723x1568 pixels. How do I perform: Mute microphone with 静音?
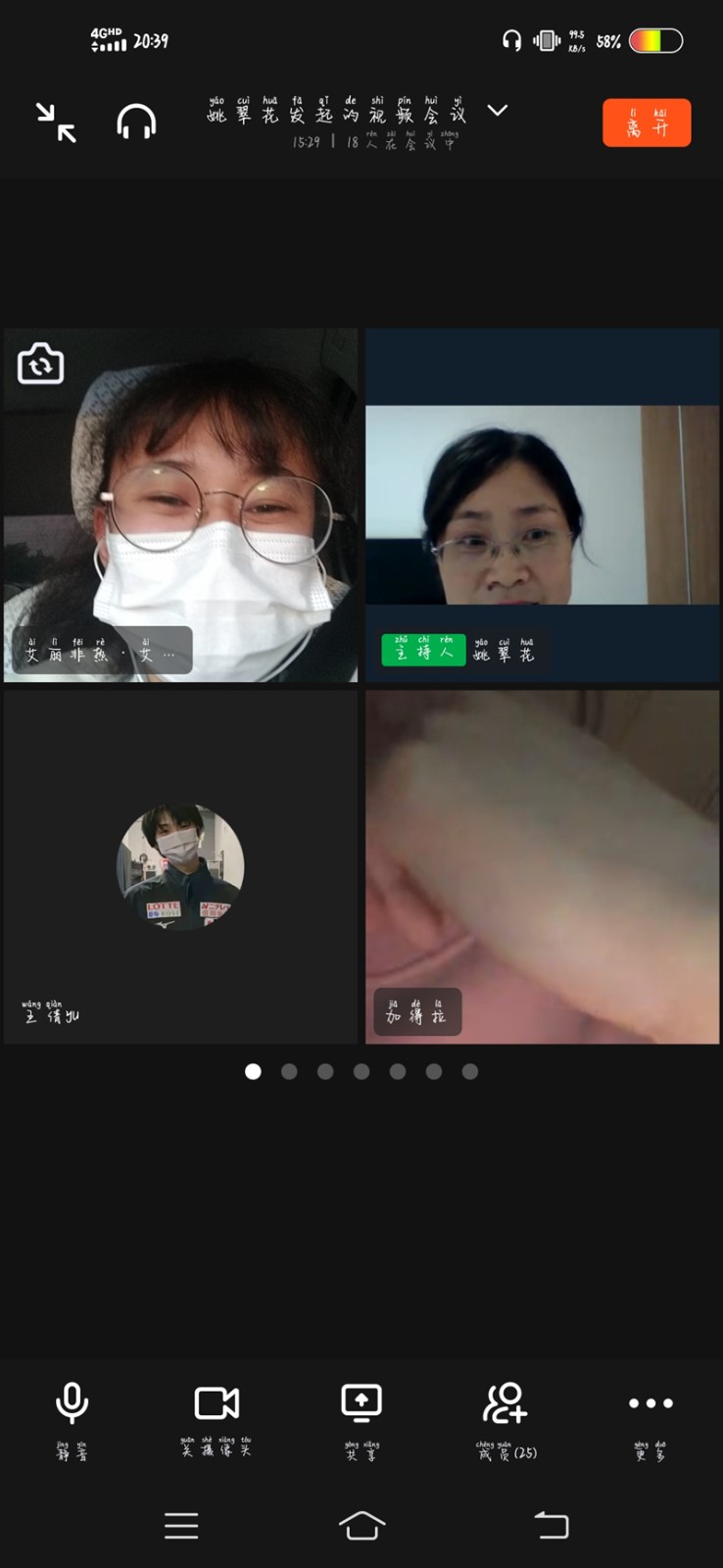tap(72, 1418)
